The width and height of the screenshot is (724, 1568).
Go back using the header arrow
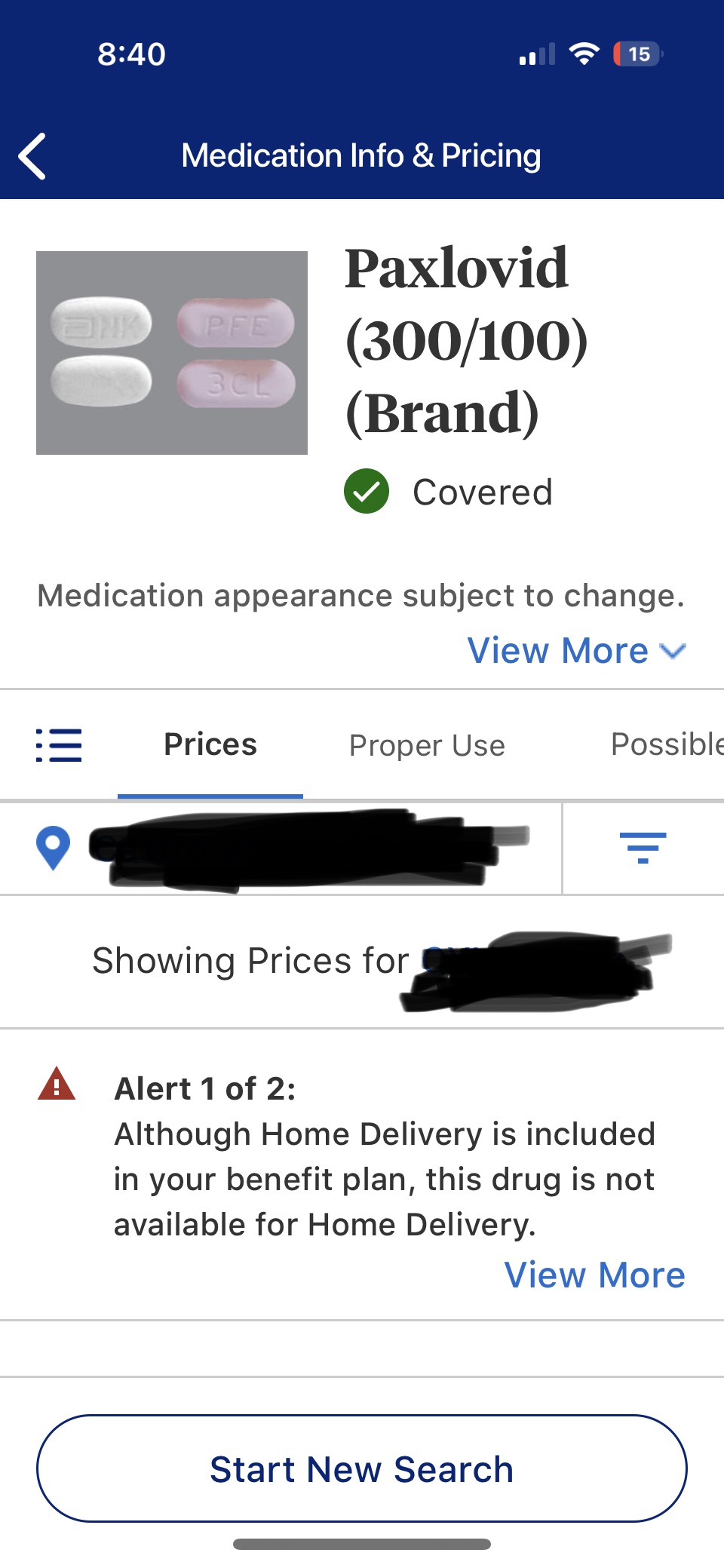pos(33,156)
